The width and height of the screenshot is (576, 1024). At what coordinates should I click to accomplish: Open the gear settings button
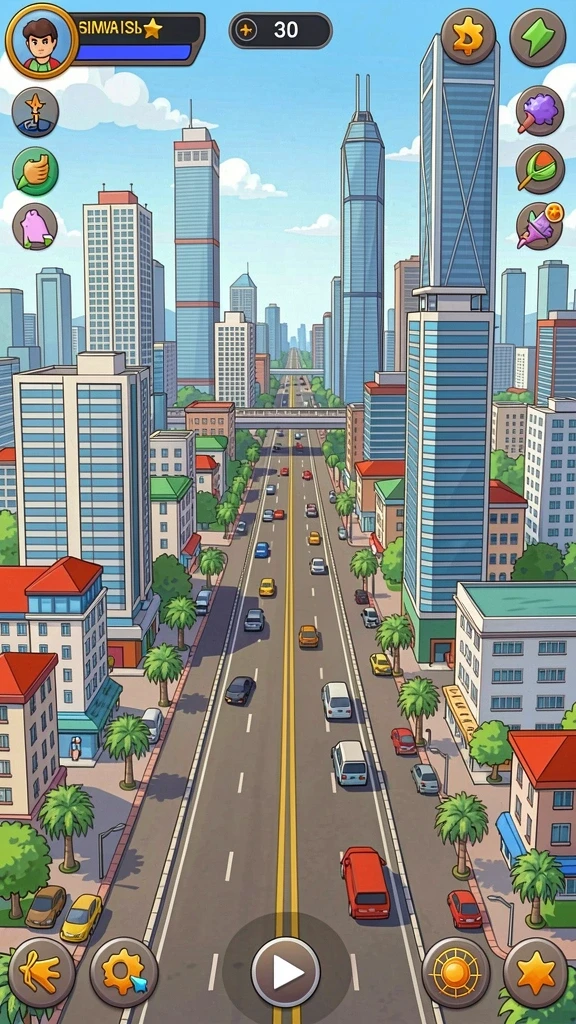(123, 972)
